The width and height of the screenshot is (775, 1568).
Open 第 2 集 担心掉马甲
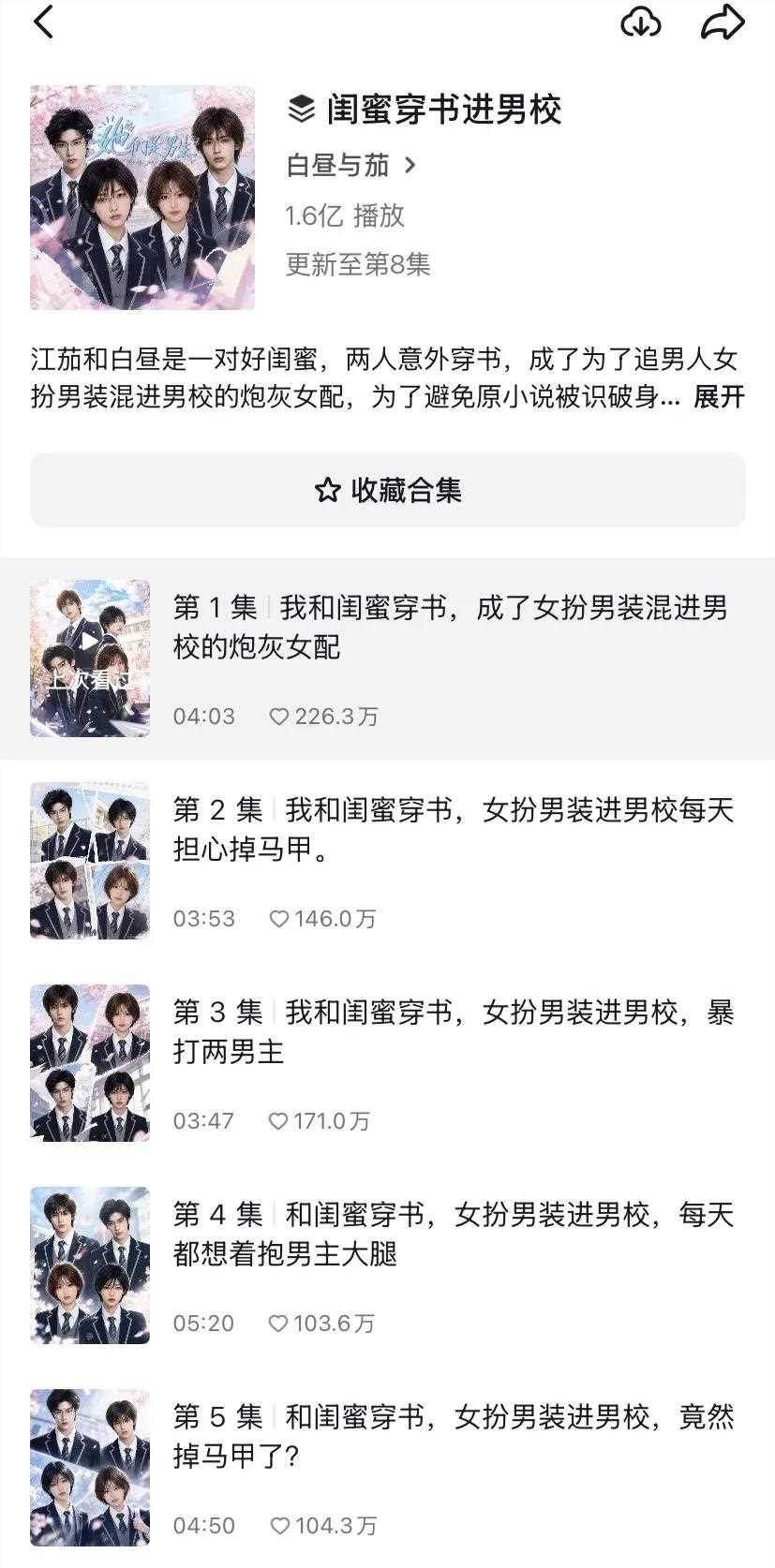click(x=388, y=861)
